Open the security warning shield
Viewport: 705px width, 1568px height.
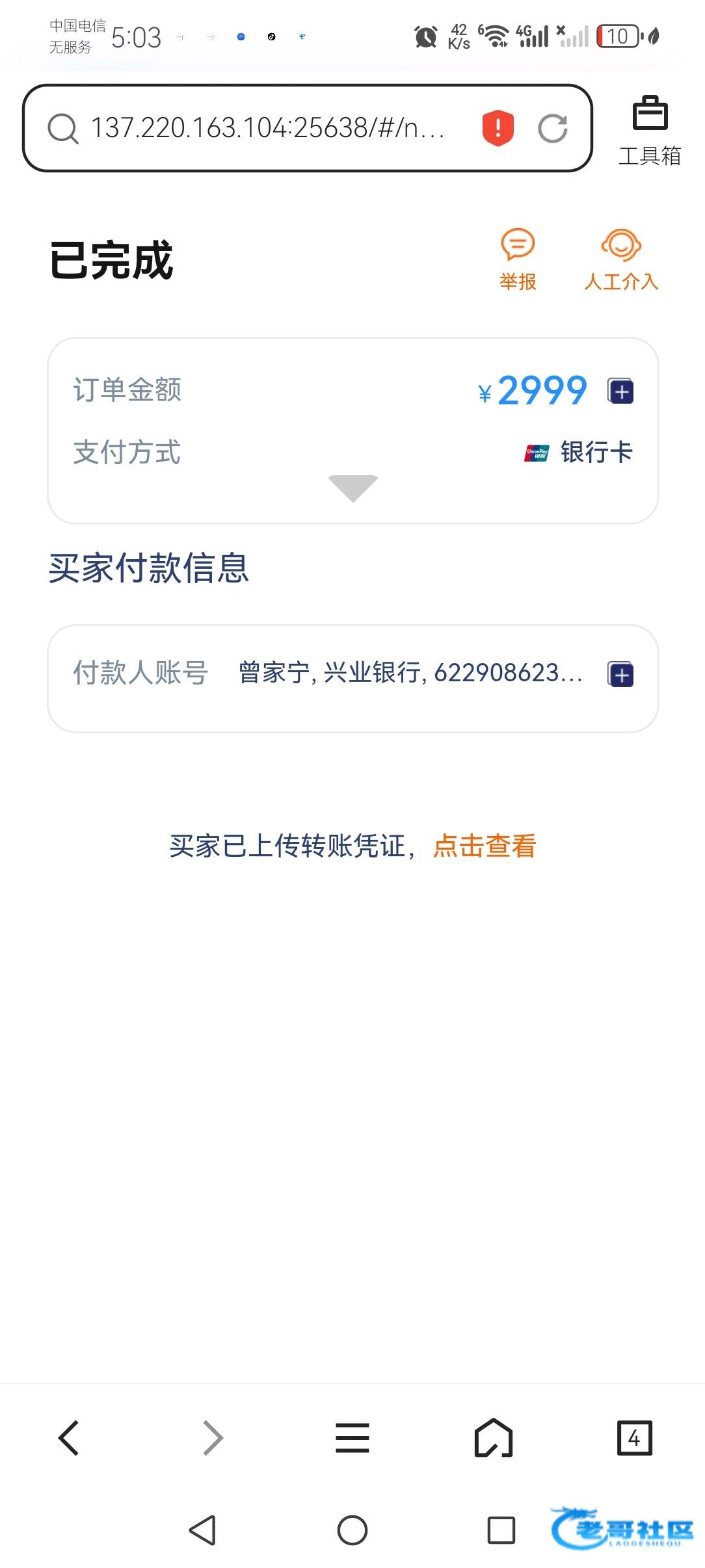[x=498, y=128]
